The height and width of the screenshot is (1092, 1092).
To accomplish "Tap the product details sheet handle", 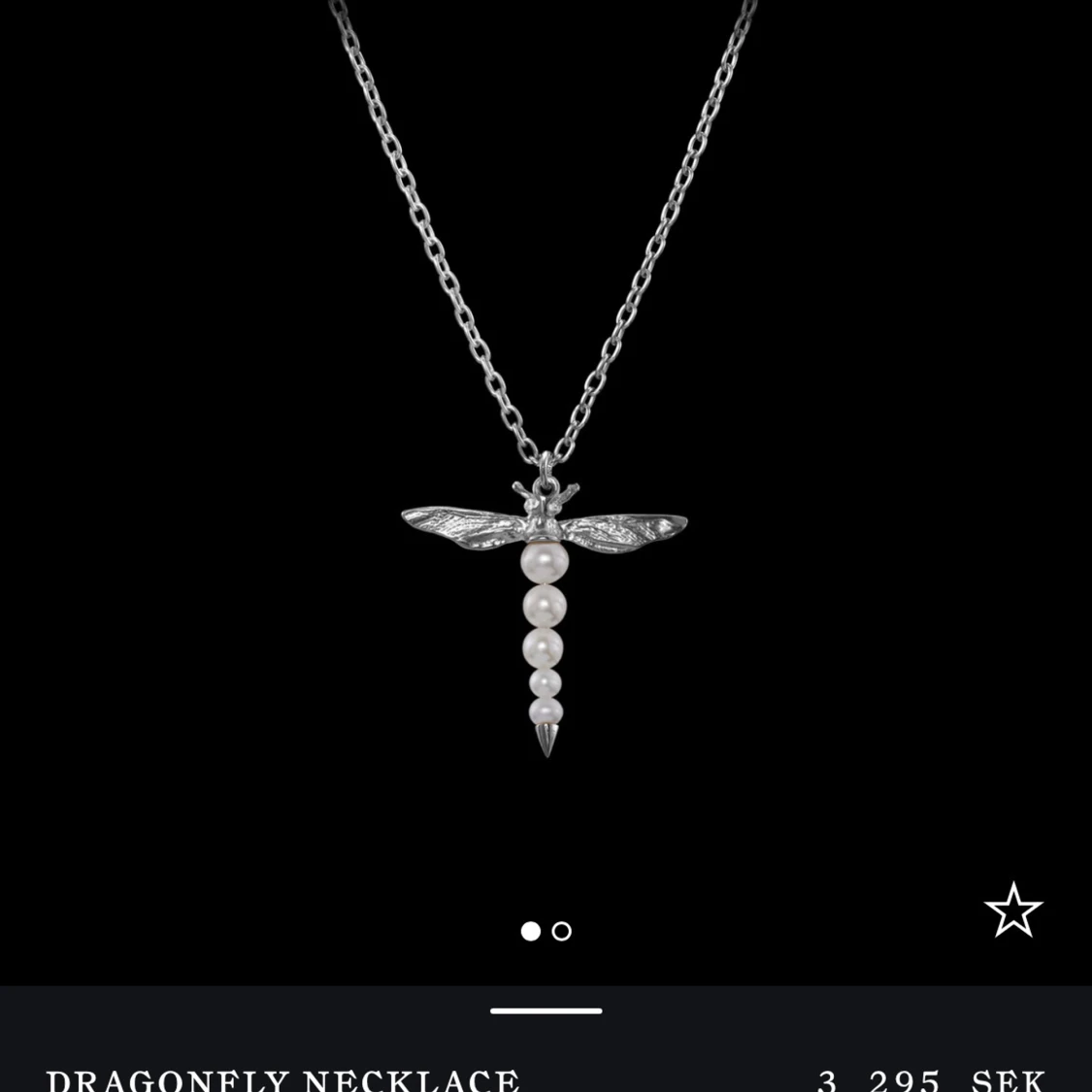I will pos(546,1010).
